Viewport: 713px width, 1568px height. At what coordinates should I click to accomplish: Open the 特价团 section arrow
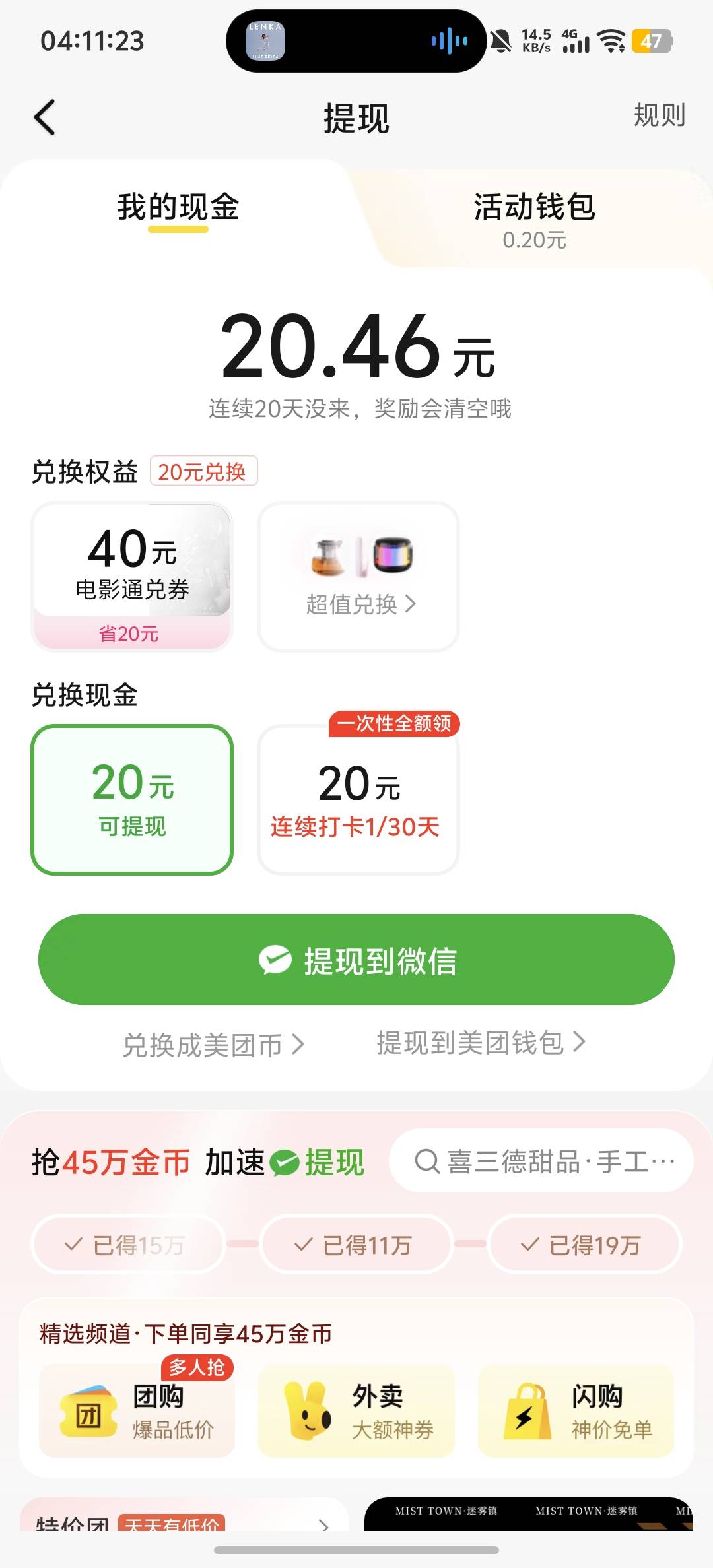[323, 1525]
